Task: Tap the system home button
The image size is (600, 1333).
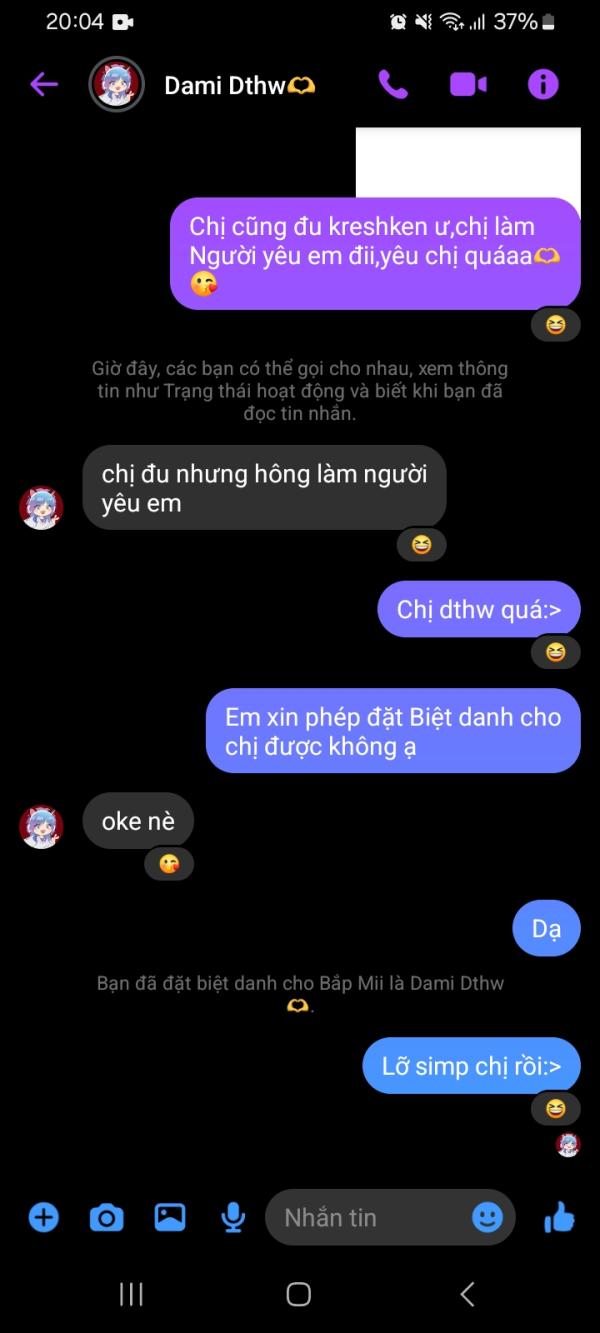Action: [x=298, y=1294]
